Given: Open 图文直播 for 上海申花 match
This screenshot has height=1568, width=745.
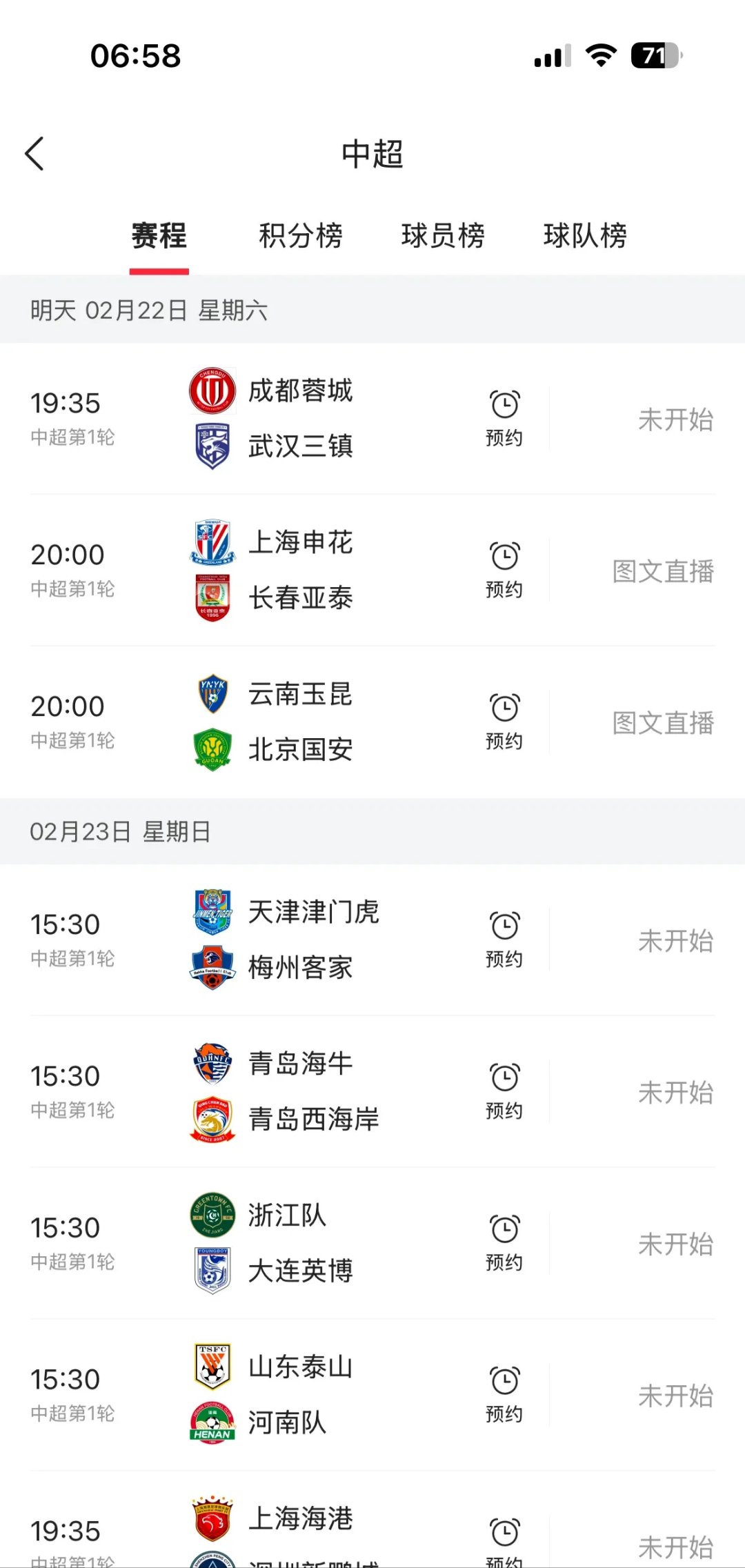Looking at the screenshot, I should [663, 571].
